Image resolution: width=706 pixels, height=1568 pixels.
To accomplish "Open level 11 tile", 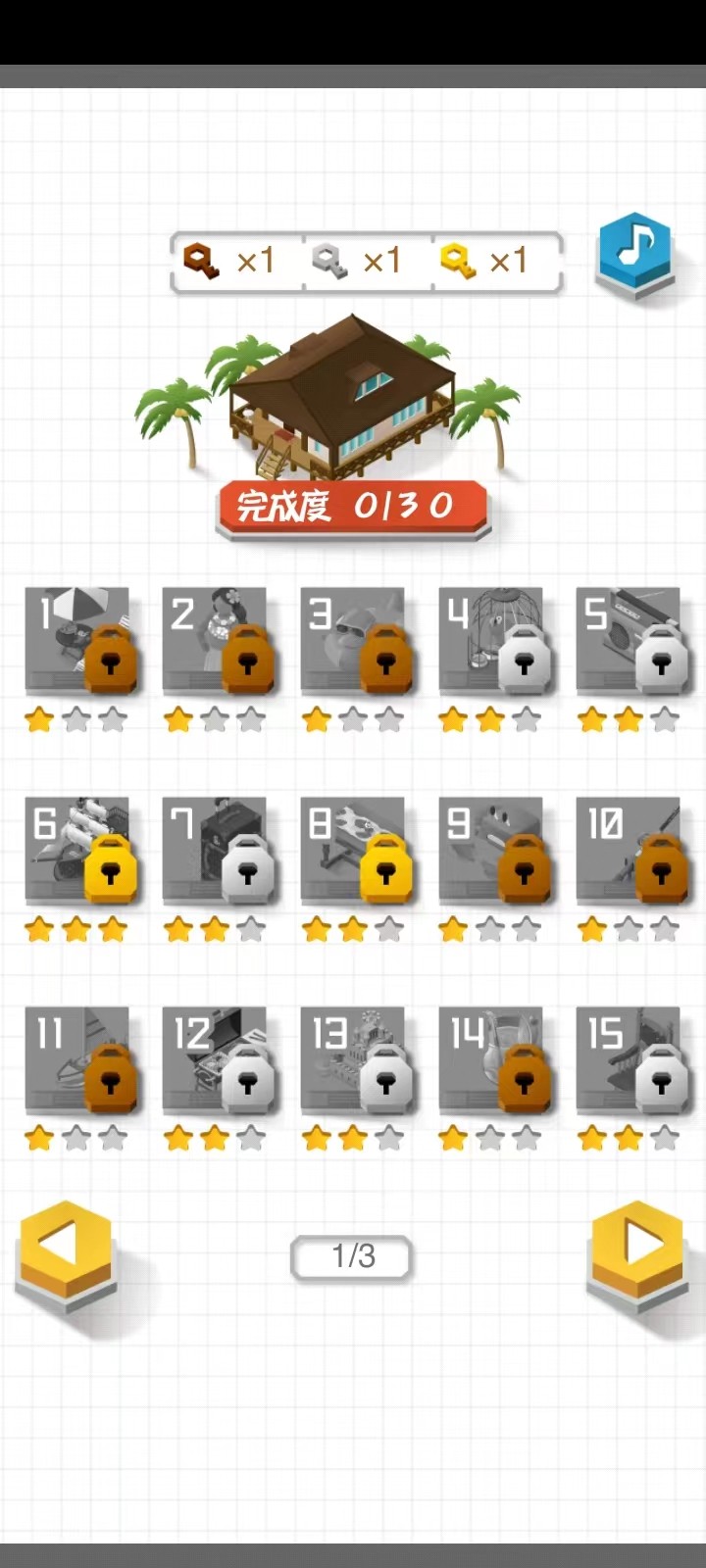I will [77, 1061].
